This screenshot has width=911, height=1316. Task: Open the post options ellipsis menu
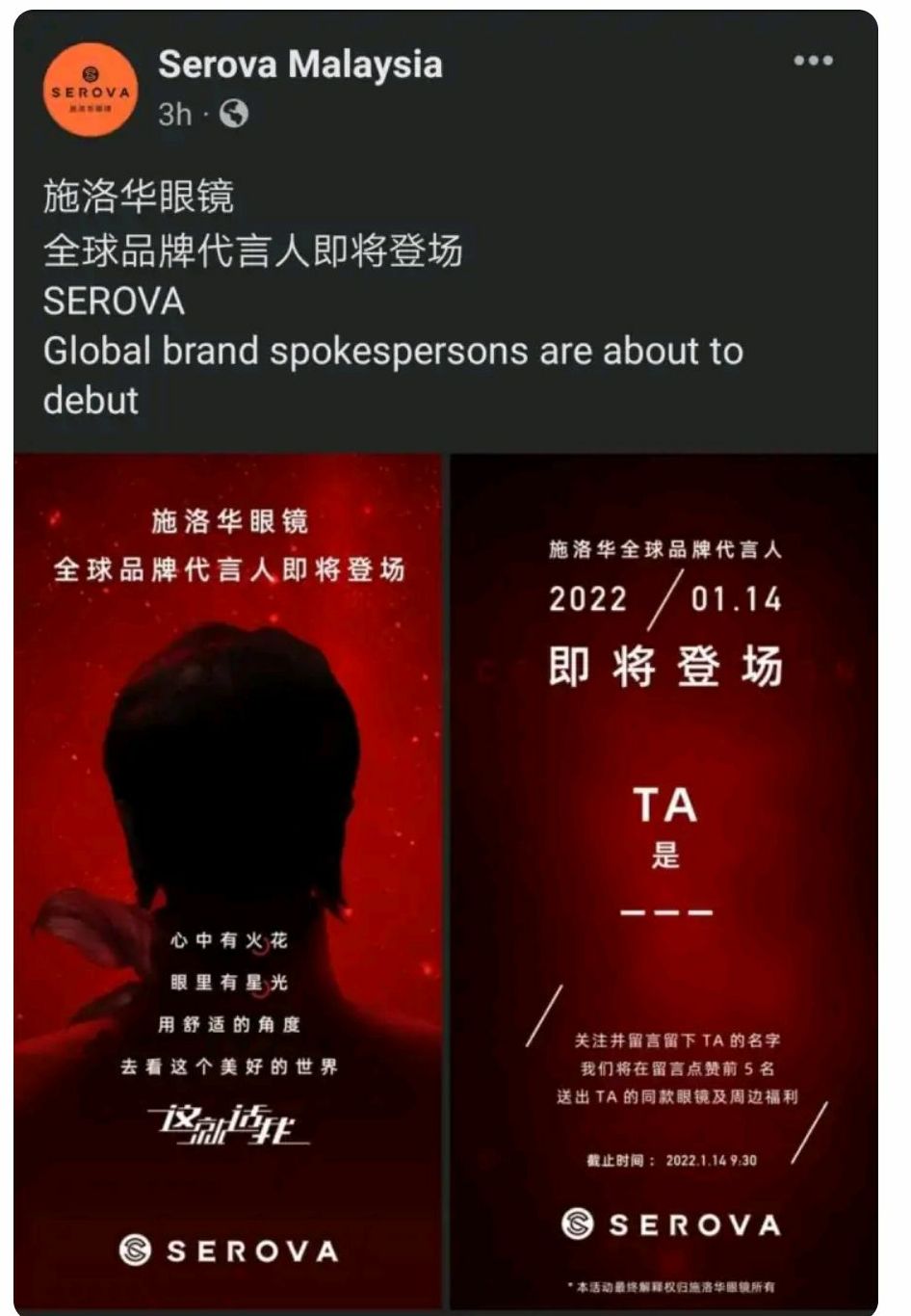pos(814,60)
